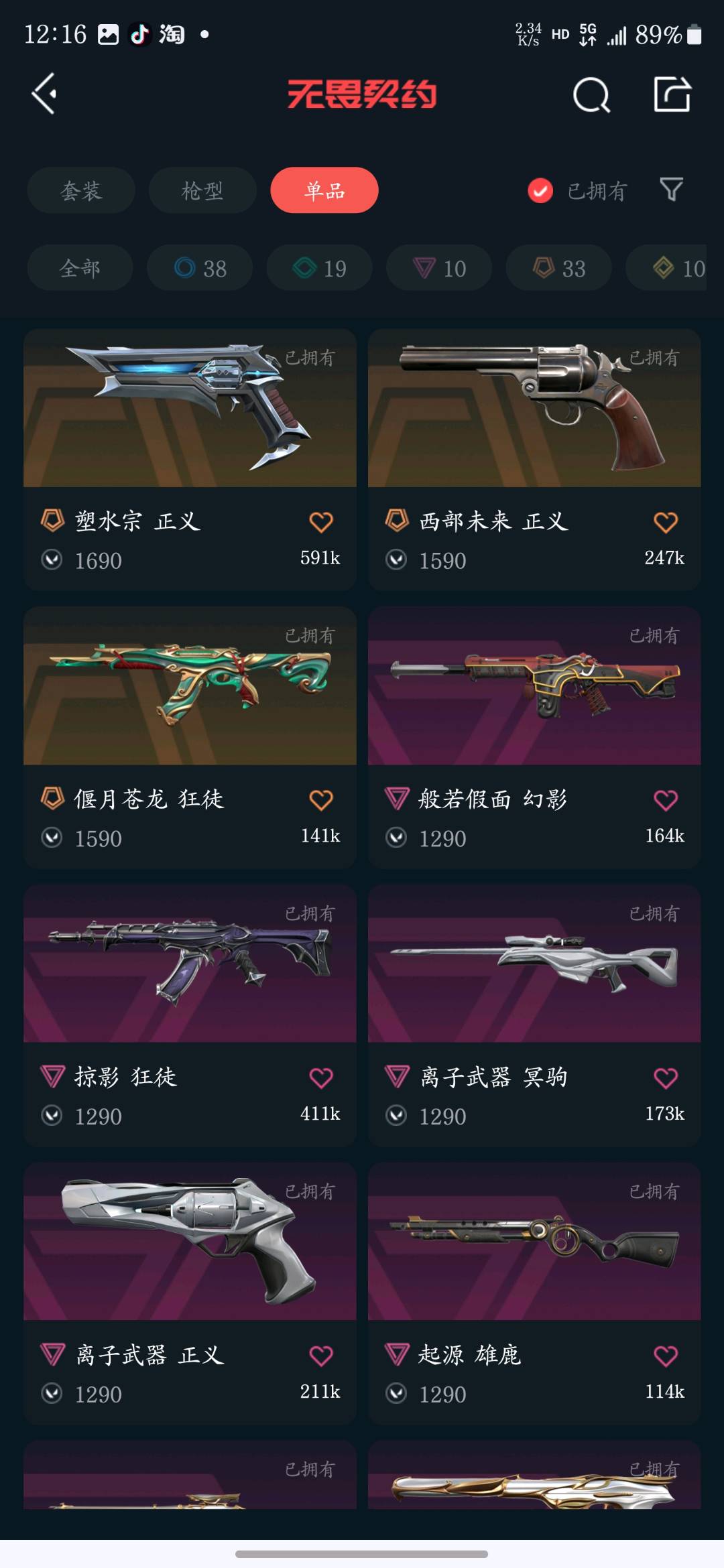The image size is (724, 1568).
Task: Switch to the 枪型 tab
Action: 202,190
